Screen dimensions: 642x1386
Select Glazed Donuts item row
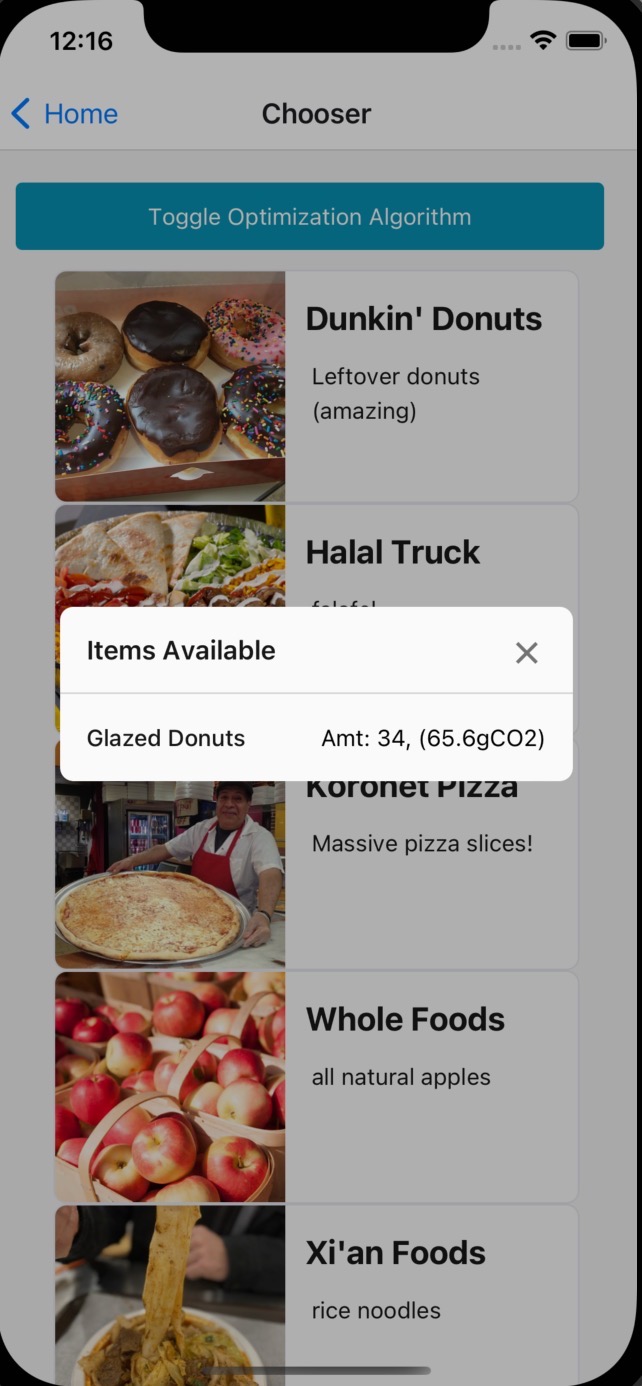point(316,738)
